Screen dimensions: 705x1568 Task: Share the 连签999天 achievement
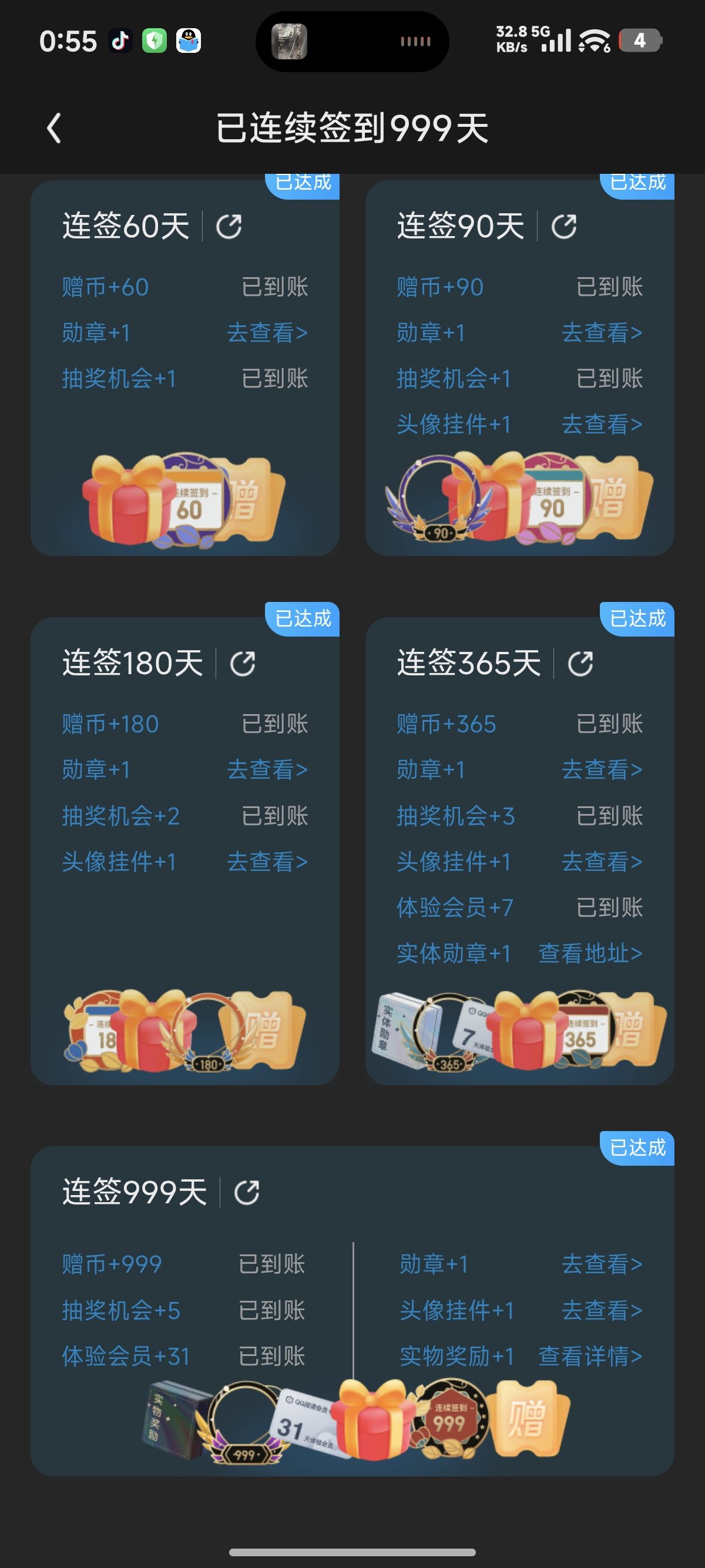[x=247, y=1192]
